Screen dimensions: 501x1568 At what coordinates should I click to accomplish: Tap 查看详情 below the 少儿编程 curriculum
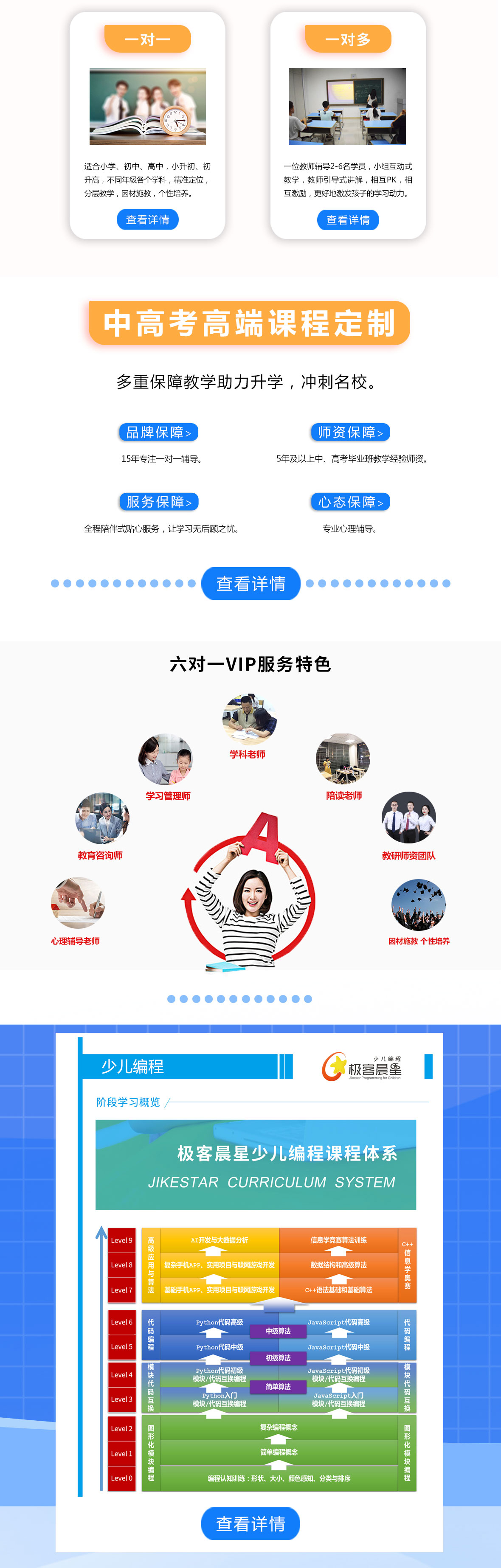[x=250, y=1523]
